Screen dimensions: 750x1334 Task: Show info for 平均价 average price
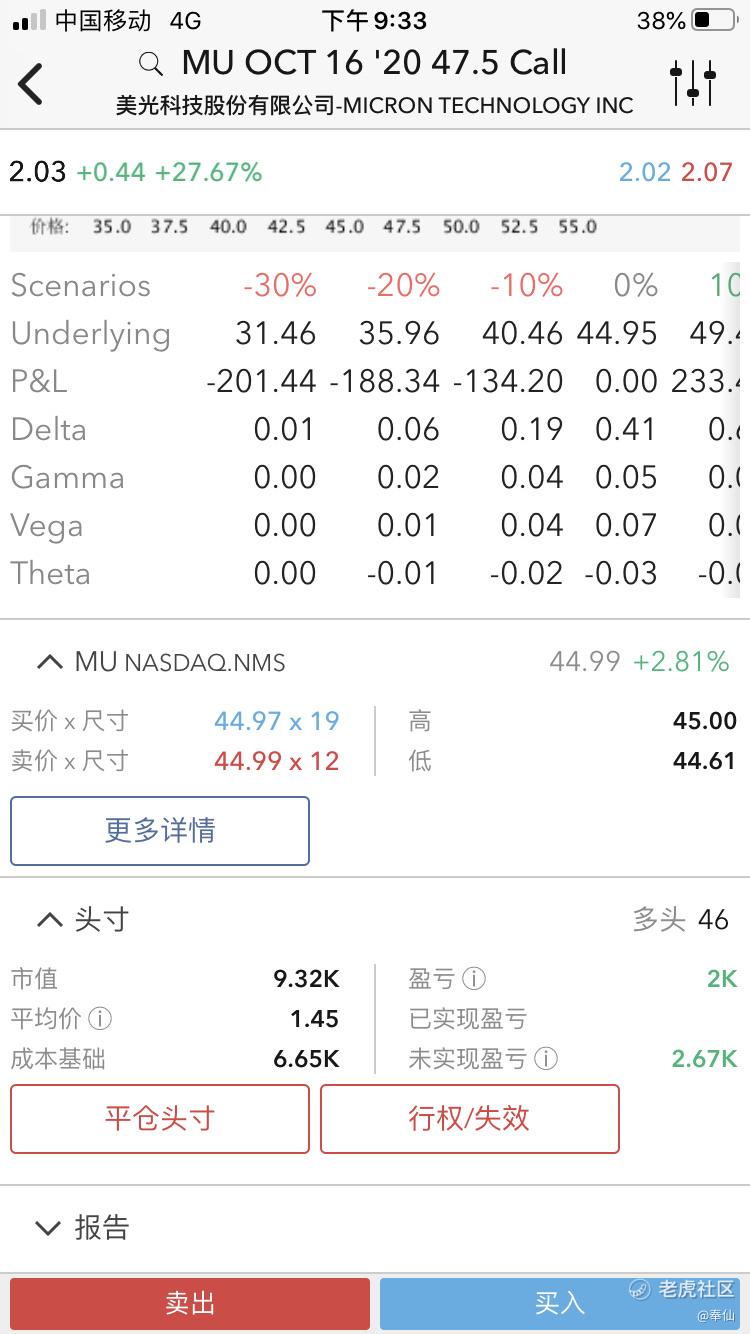(x=100, y=1019)
